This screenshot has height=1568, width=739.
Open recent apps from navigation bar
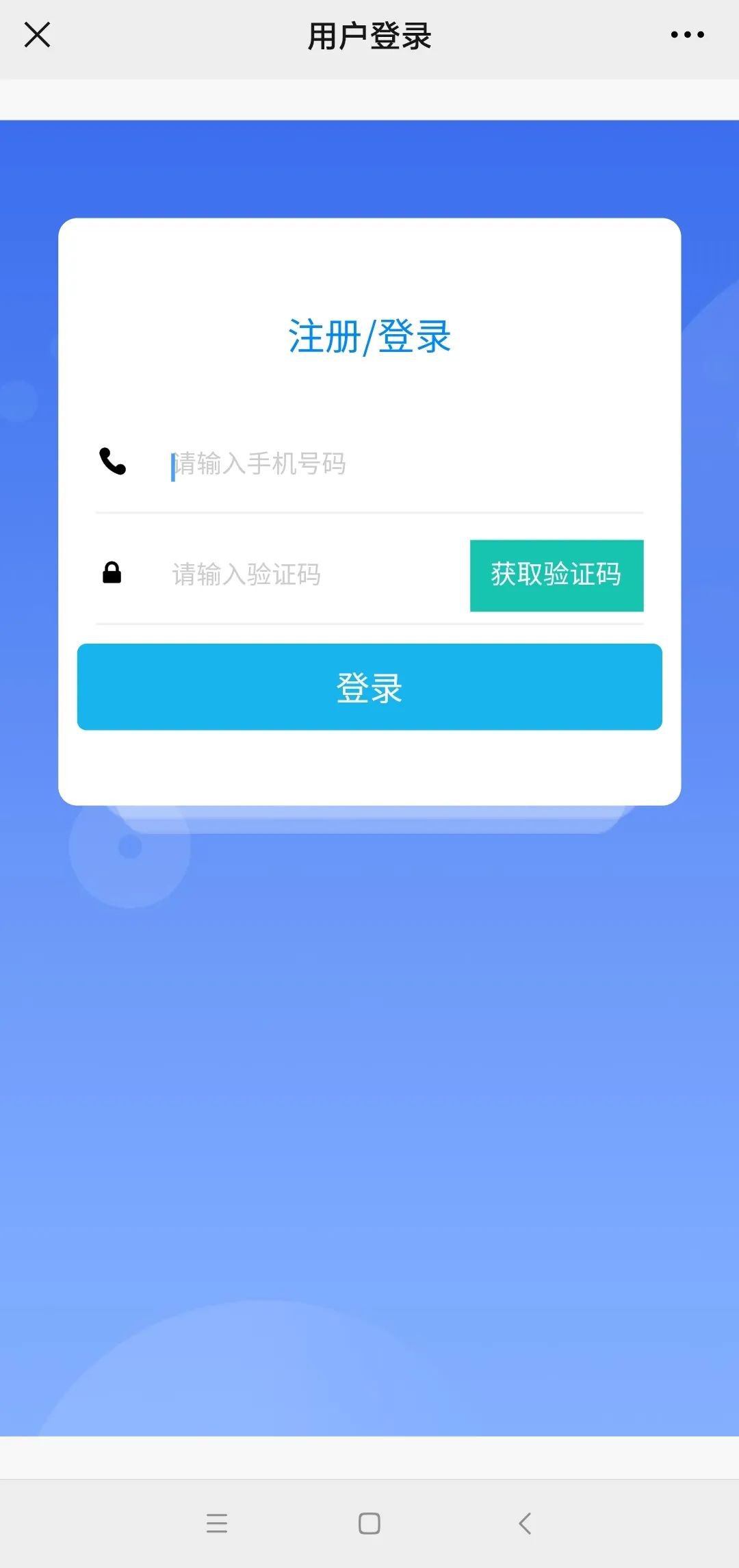click(x=216, y=1523)
